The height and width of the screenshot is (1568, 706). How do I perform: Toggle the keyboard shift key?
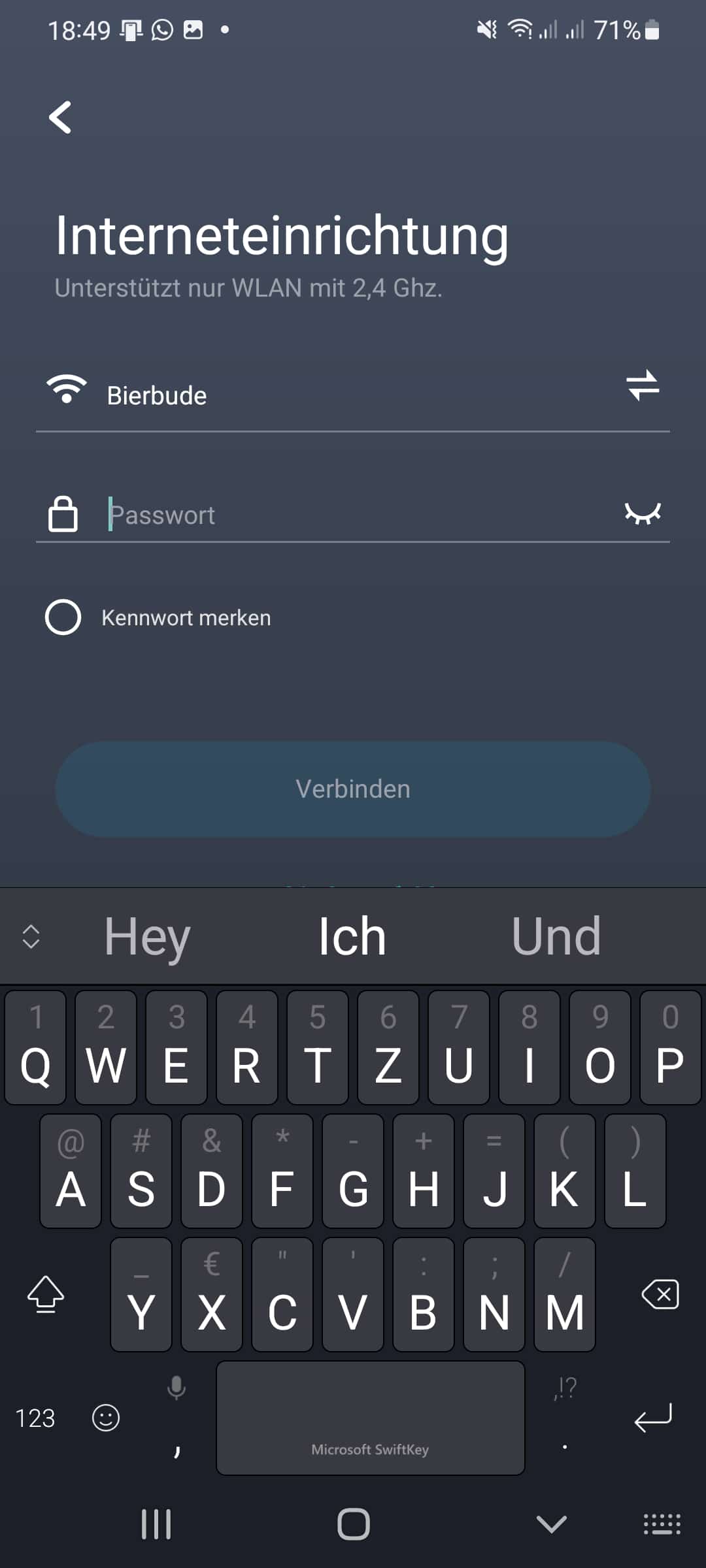pyautogui.click(x=46, y=1294)
